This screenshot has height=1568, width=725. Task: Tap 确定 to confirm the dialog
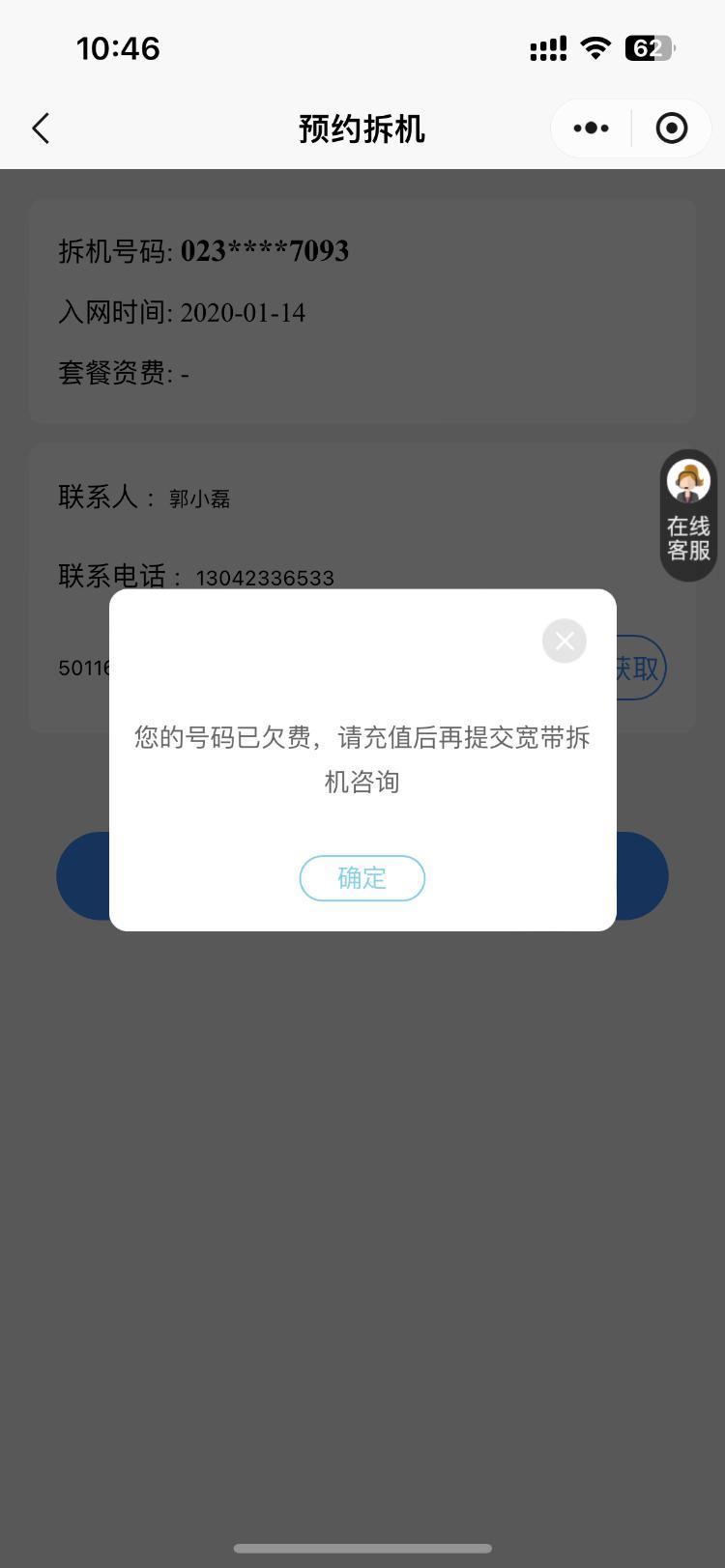362,877
